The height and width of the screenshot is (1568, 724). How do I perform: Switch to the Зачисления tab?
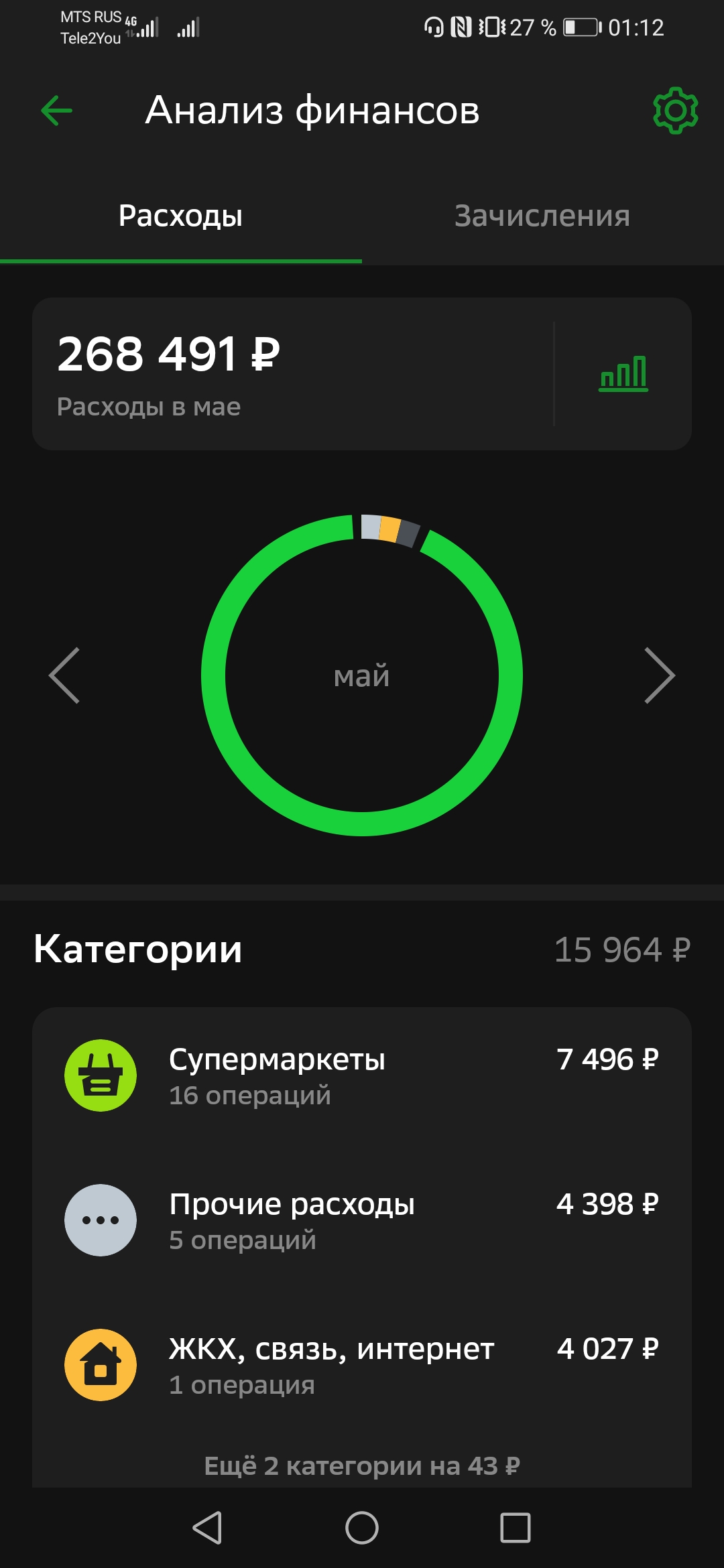(x=542, y=216)
